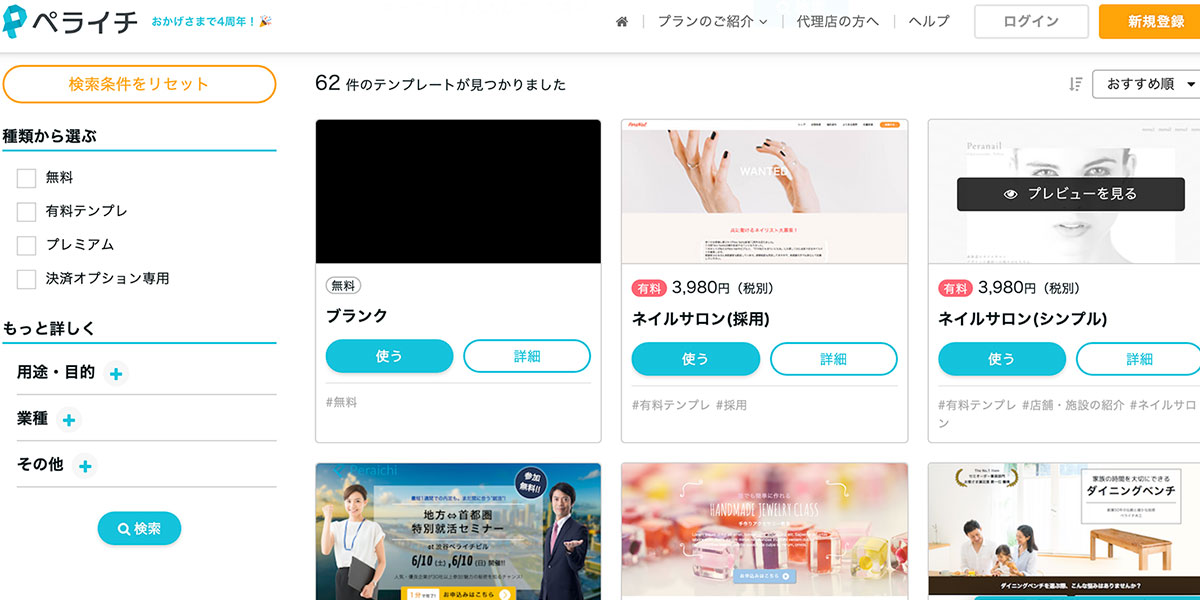Expand the プランのご紹介 menu
This screenshot has height=600, width=1200.
tap(712, 21)
